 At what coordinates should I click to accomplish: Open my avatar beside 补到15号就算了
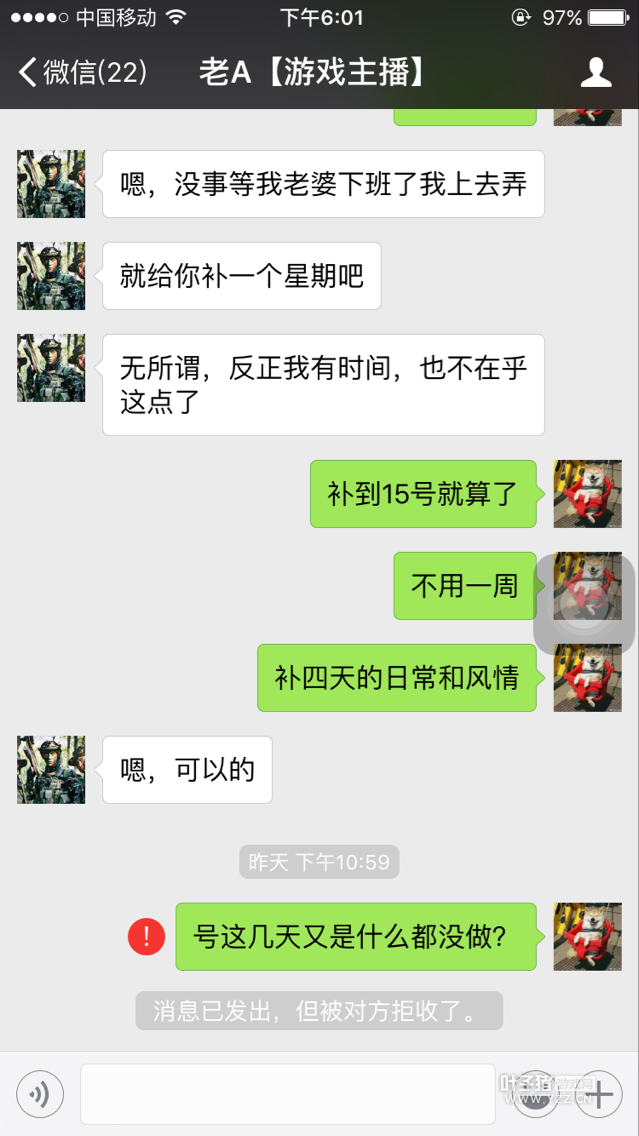coord(587,494)
